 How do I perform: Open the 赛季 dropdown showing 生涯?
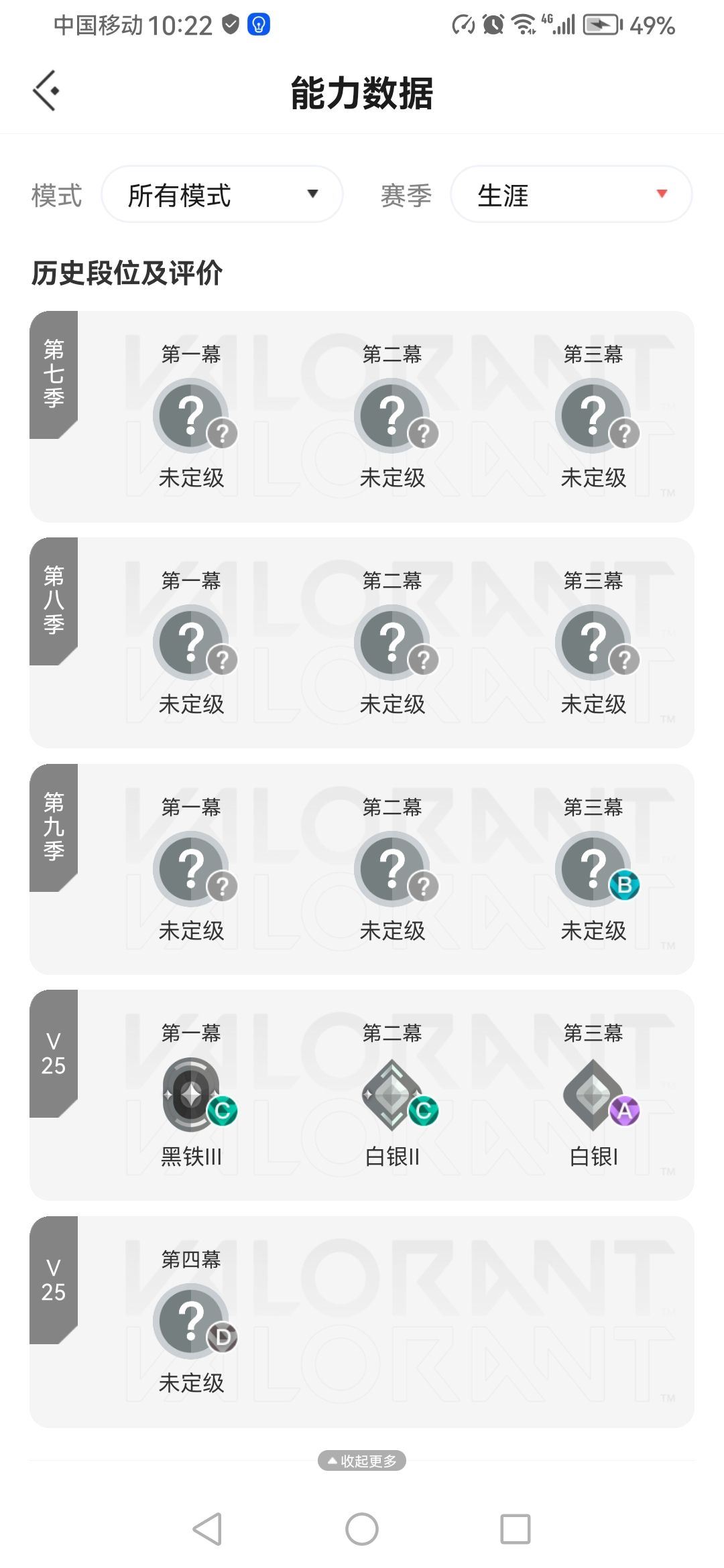tap(571, 194)
